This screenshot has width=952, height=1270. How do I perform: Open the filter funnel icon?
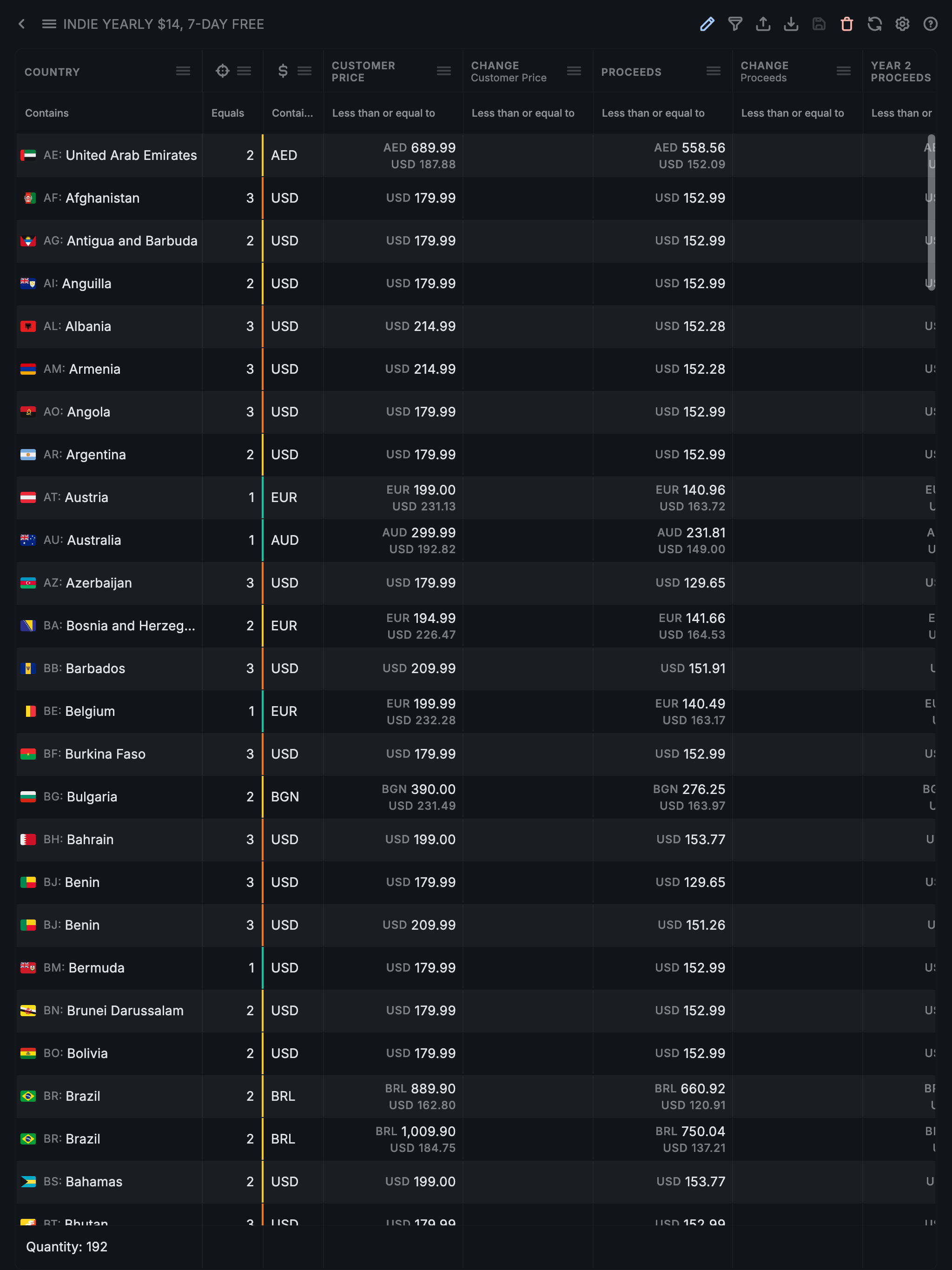[735, 24]
